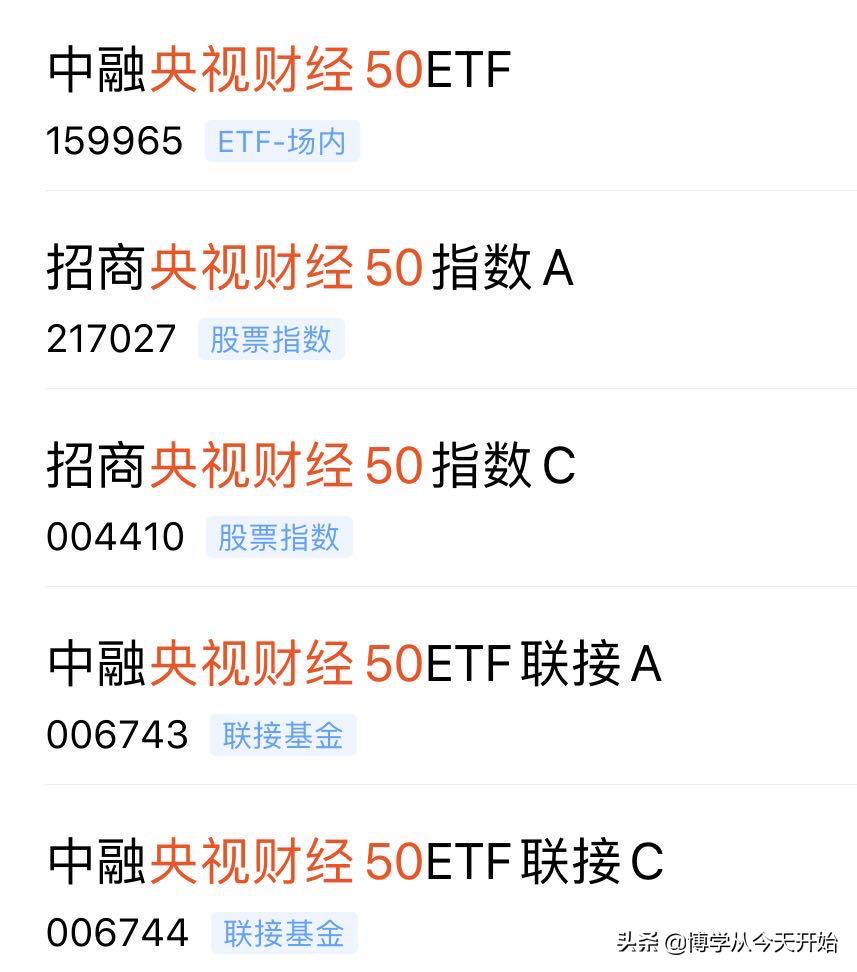Click the 股票指数 tag beside 004410
Viewport: 857px width, 972px height.
278,537
